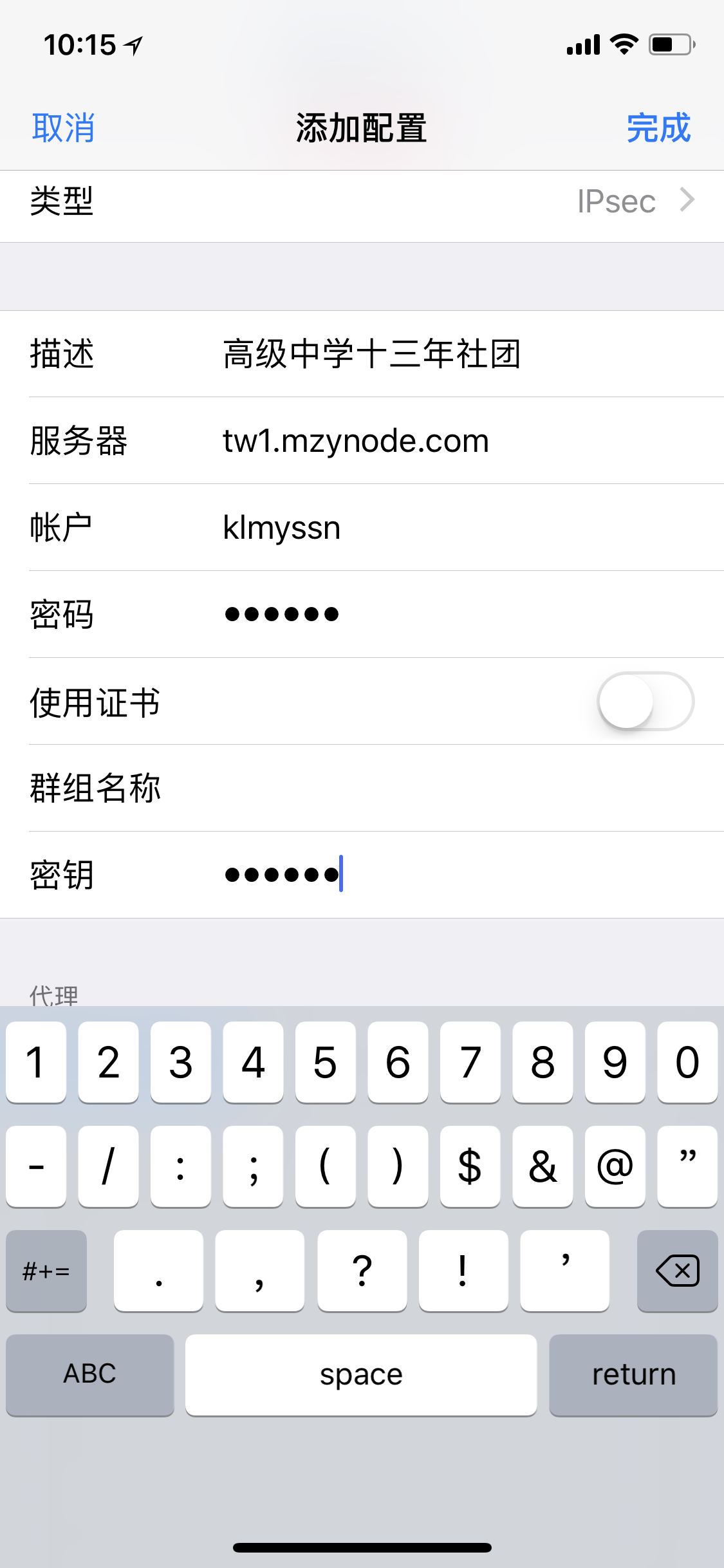
Task: Edit the 描述 description field
Action: (x=450, y=354)
